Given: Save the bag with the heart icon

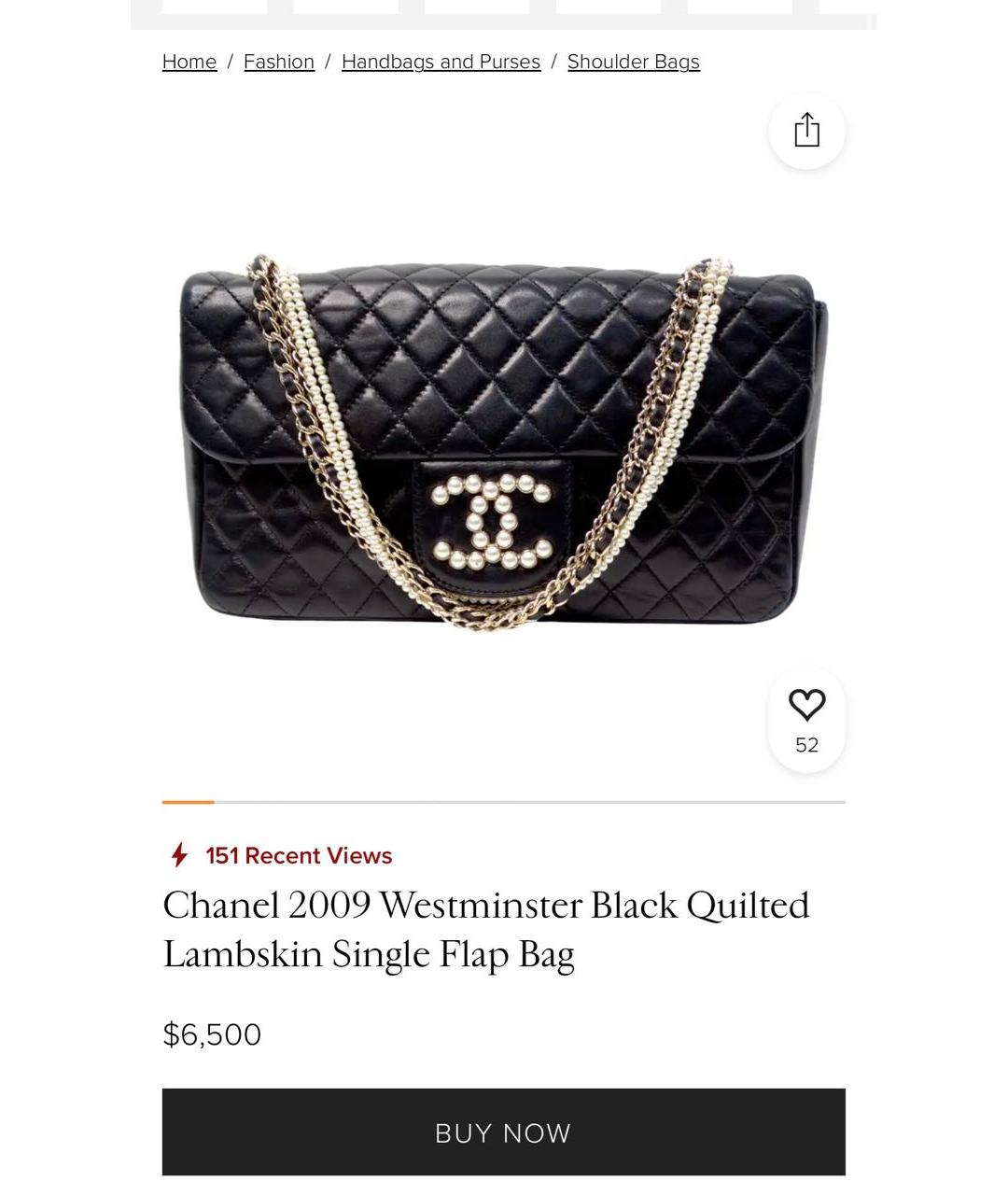Looking at the screenshot, I should pyautogui.click(x=806, y=706).
